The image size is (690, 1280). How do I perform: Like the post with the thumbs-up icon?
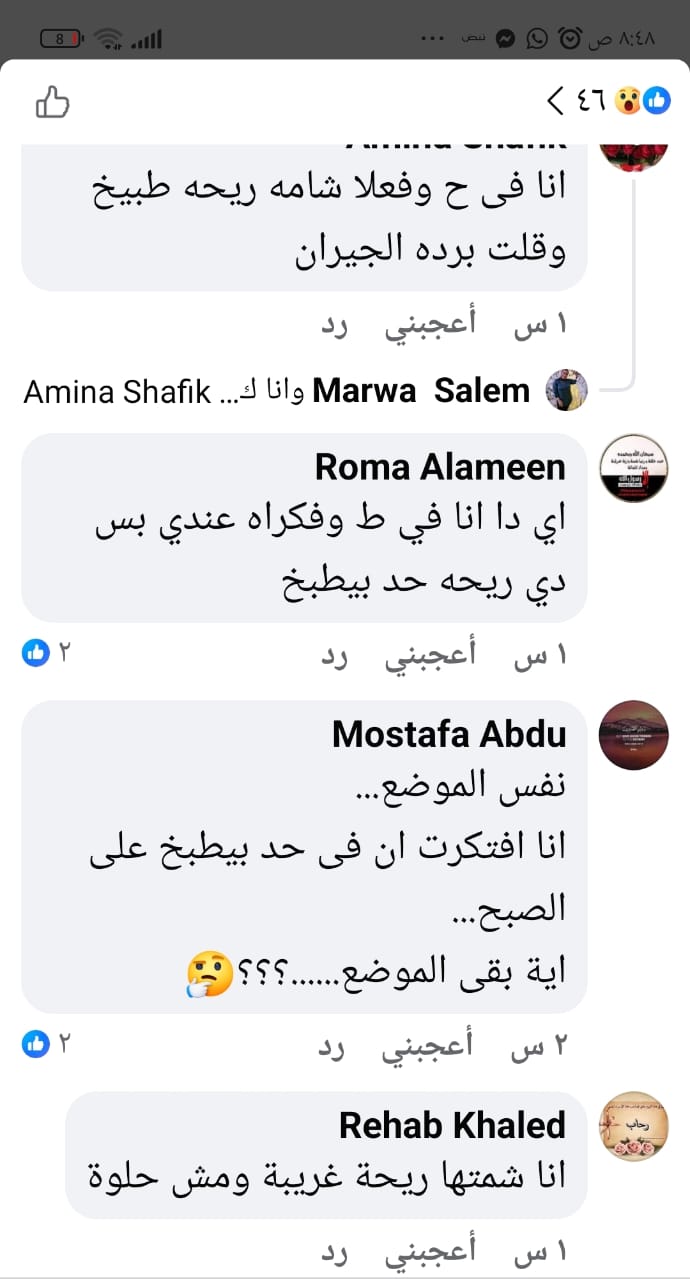click(52, 101)
